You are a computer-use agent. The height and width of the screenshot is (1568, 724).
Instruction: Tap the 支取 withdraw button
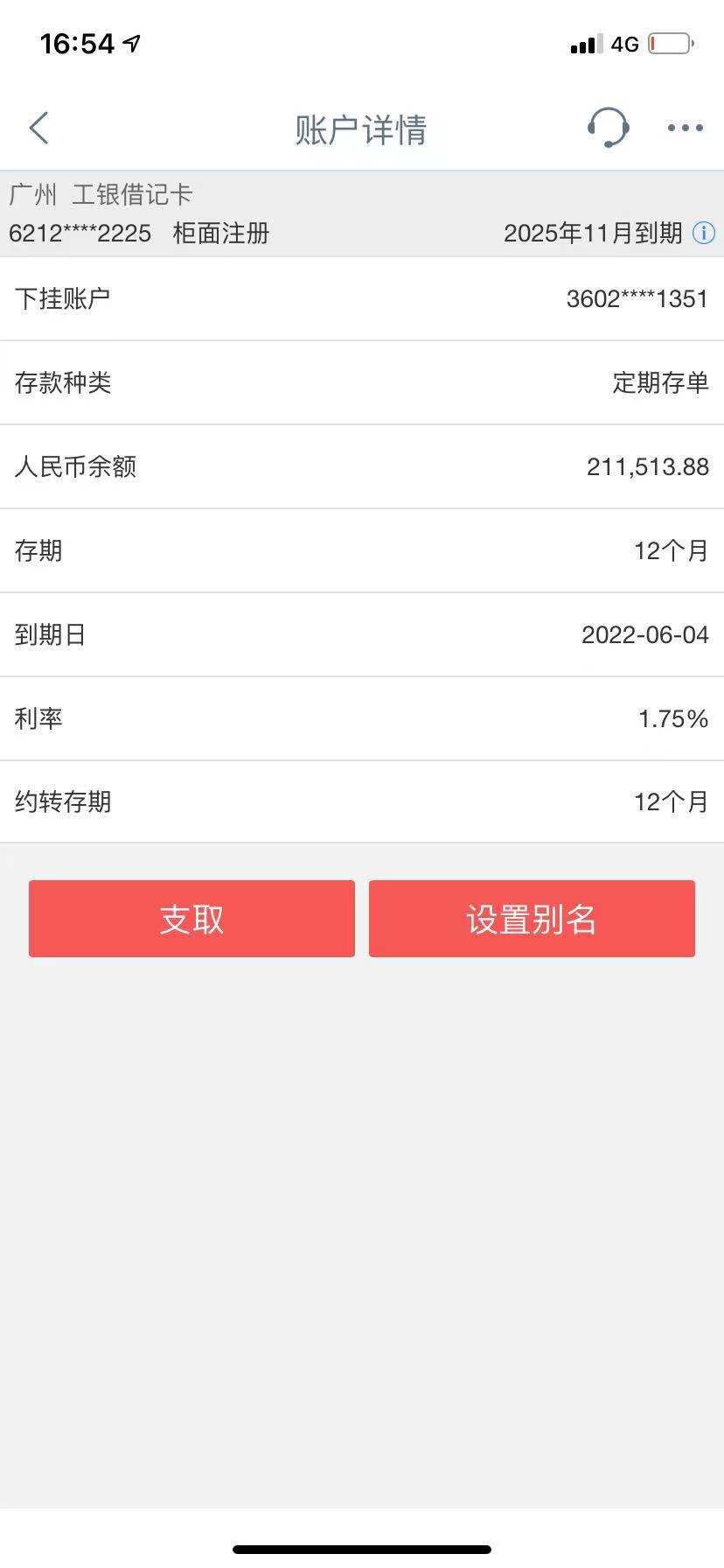point(191,919)
